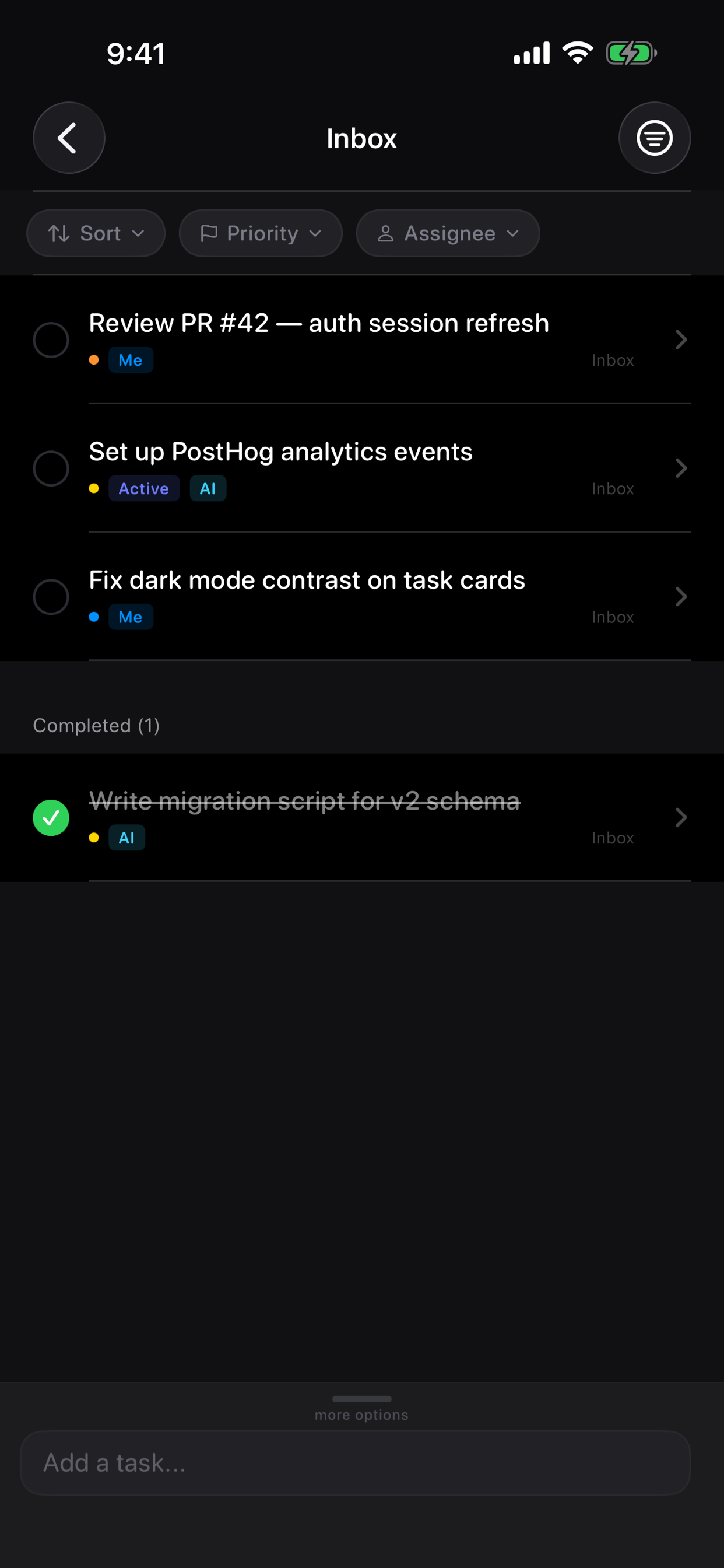This screenshot has width=724, height=1568.
Task: Uncheck the completed migration script task
Action: 51,817
